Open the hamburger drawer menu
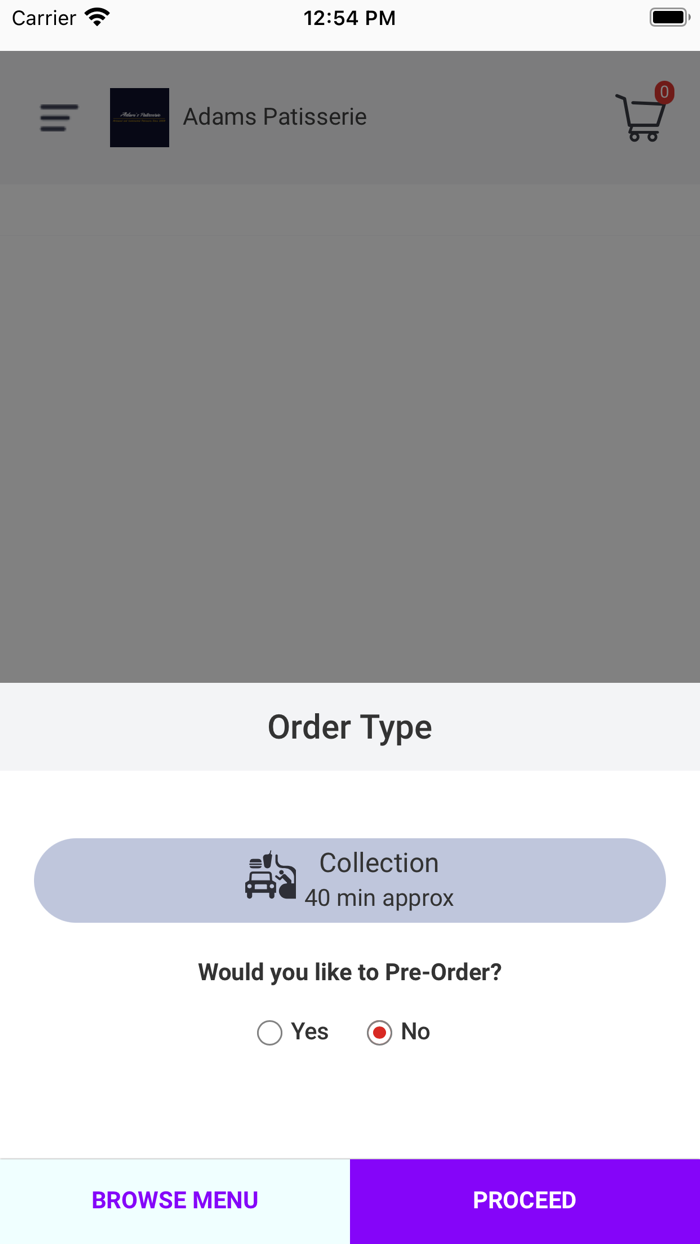Image resolution: width=700 pixels, height=1244 pixels. pos(59,117)
